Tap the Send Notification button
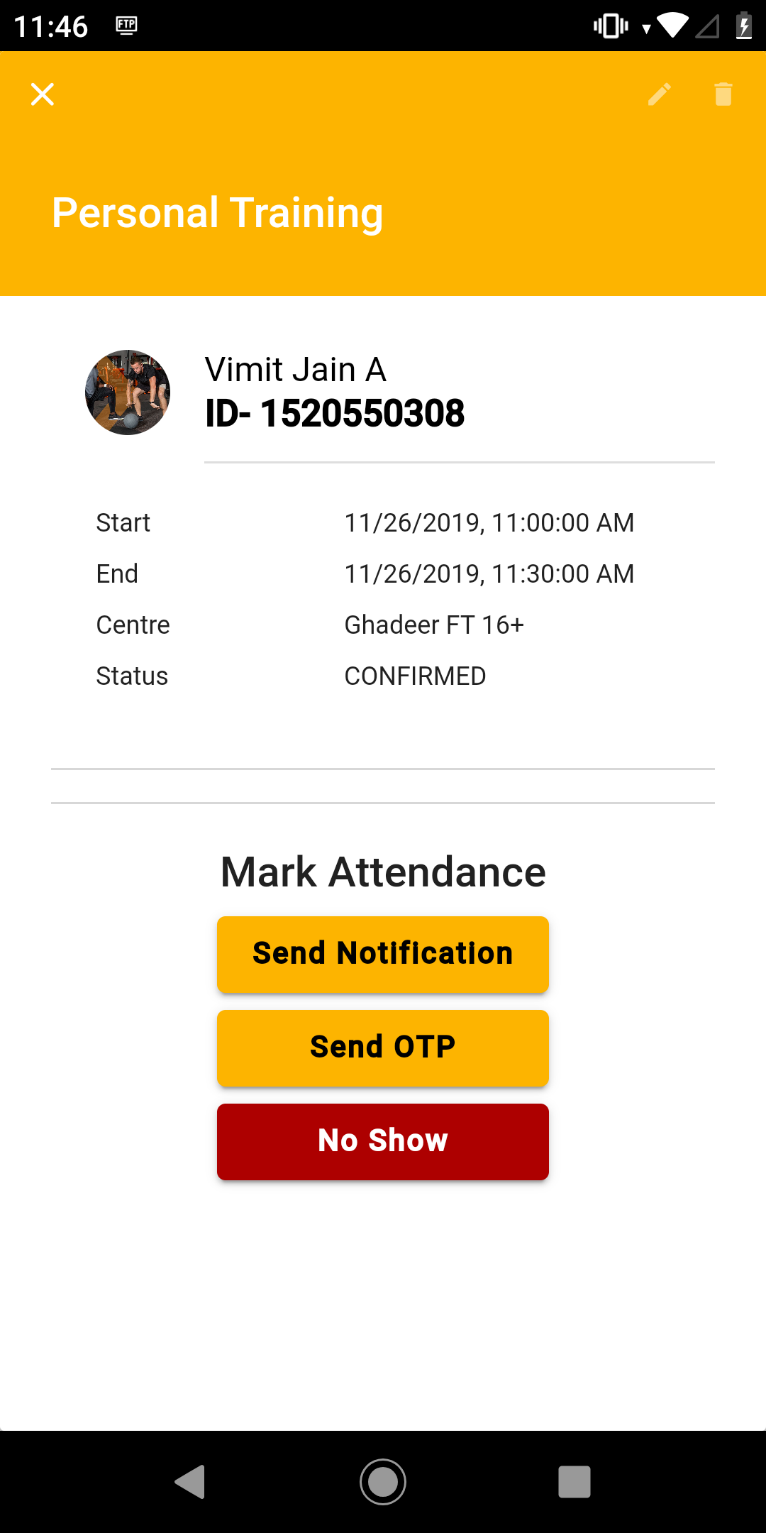 click(x=383, y=954)
